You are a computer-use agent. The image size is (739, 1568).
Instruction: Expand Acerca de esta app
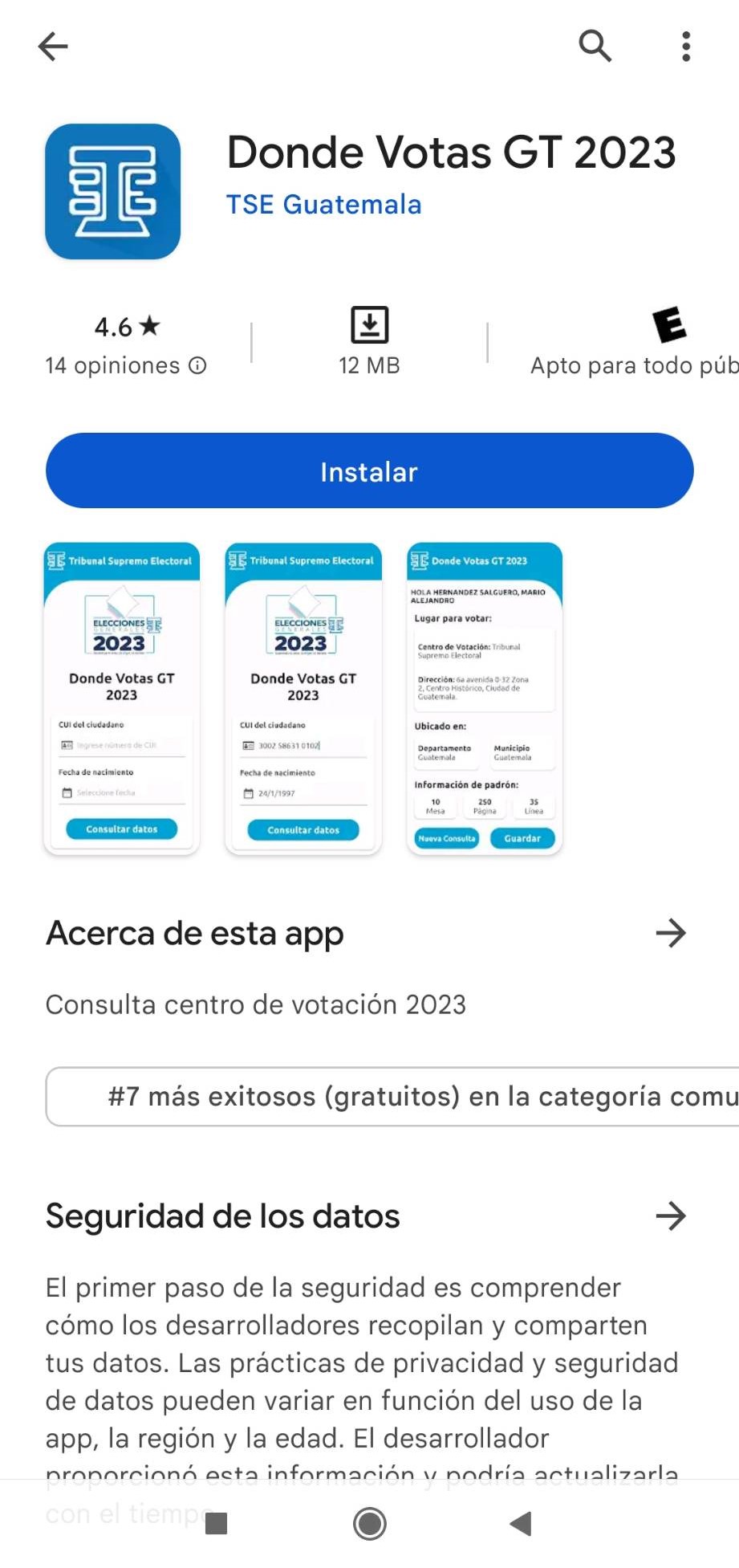point(670,933)
